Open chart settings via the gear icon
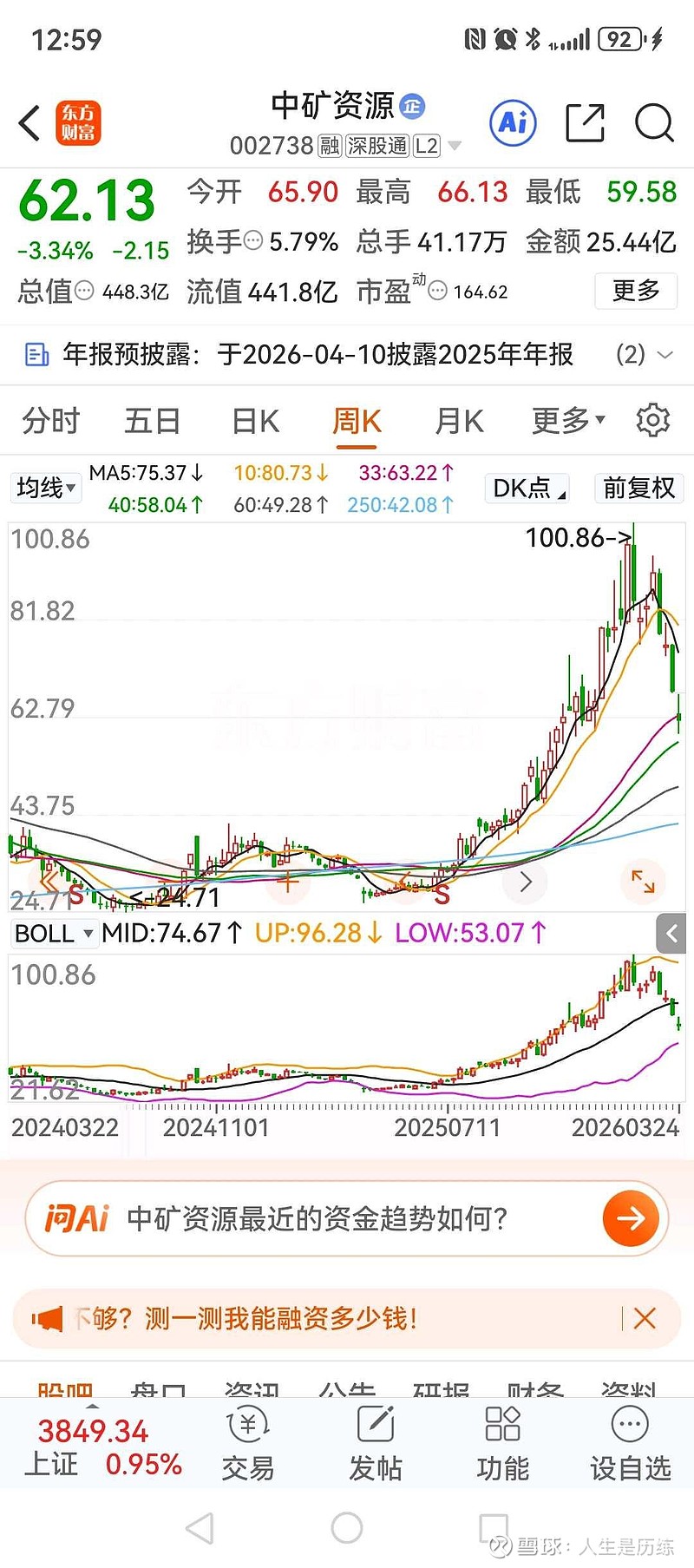 (x=653, y=420)
